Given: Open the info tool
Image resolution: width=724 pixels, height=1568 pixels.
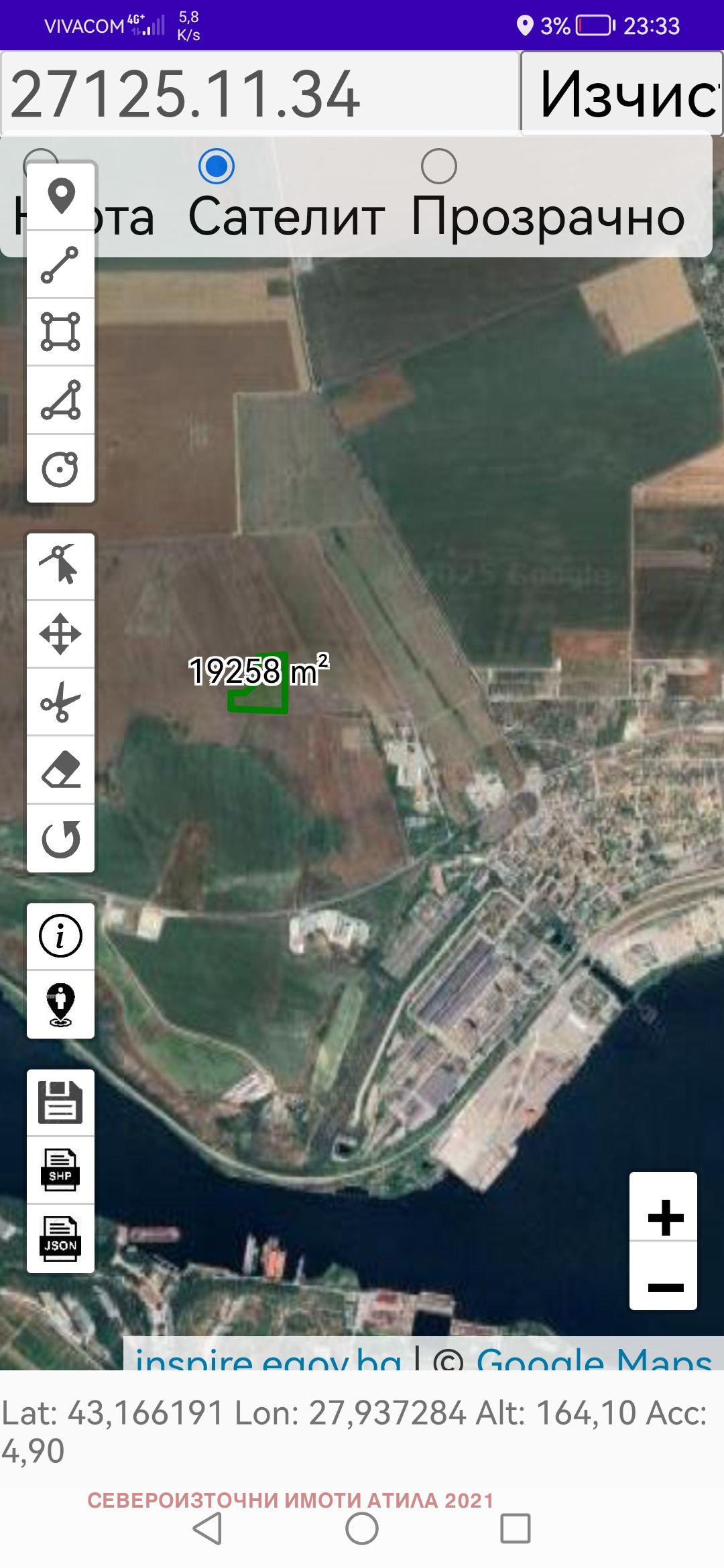Looking at the screenshot, I should coord(61,936).
